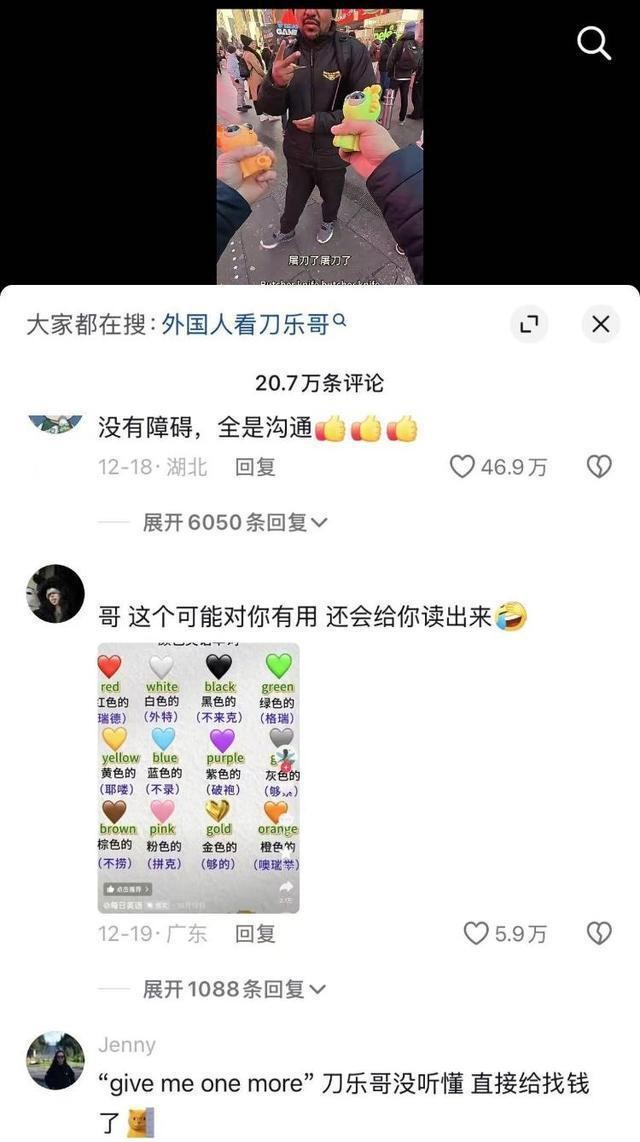
Task: Close the comments panel
Action: (x=600, y=324)
